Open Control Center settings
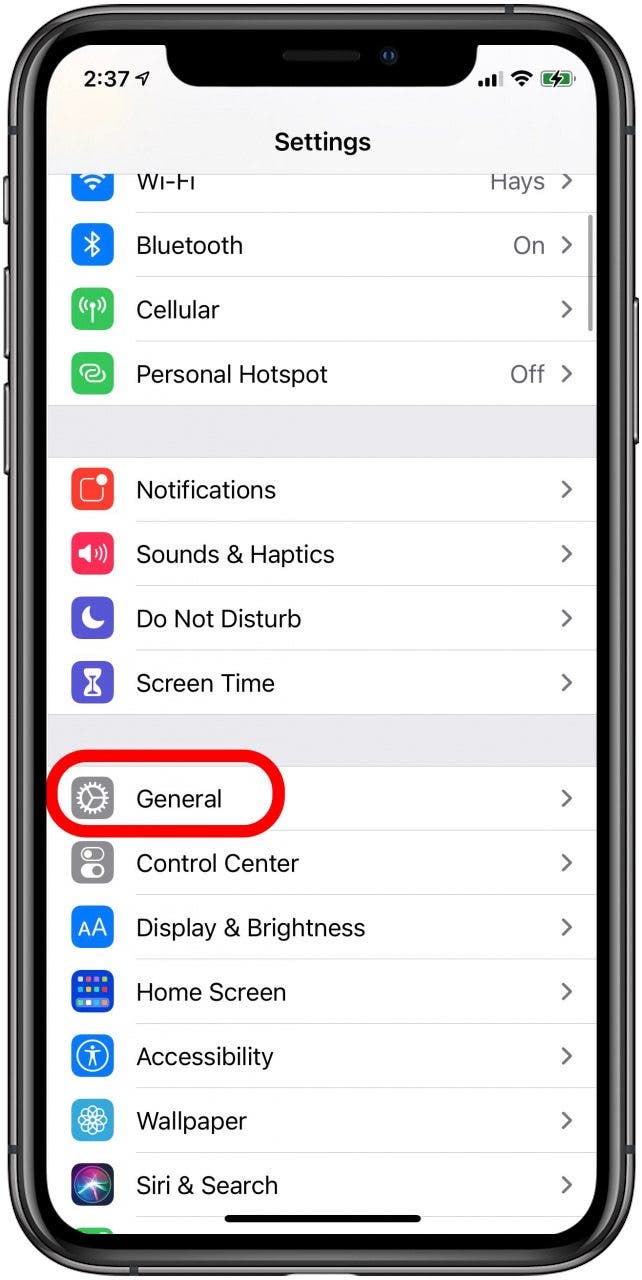This screenshot has width=642, height=1280. point(320,863)
